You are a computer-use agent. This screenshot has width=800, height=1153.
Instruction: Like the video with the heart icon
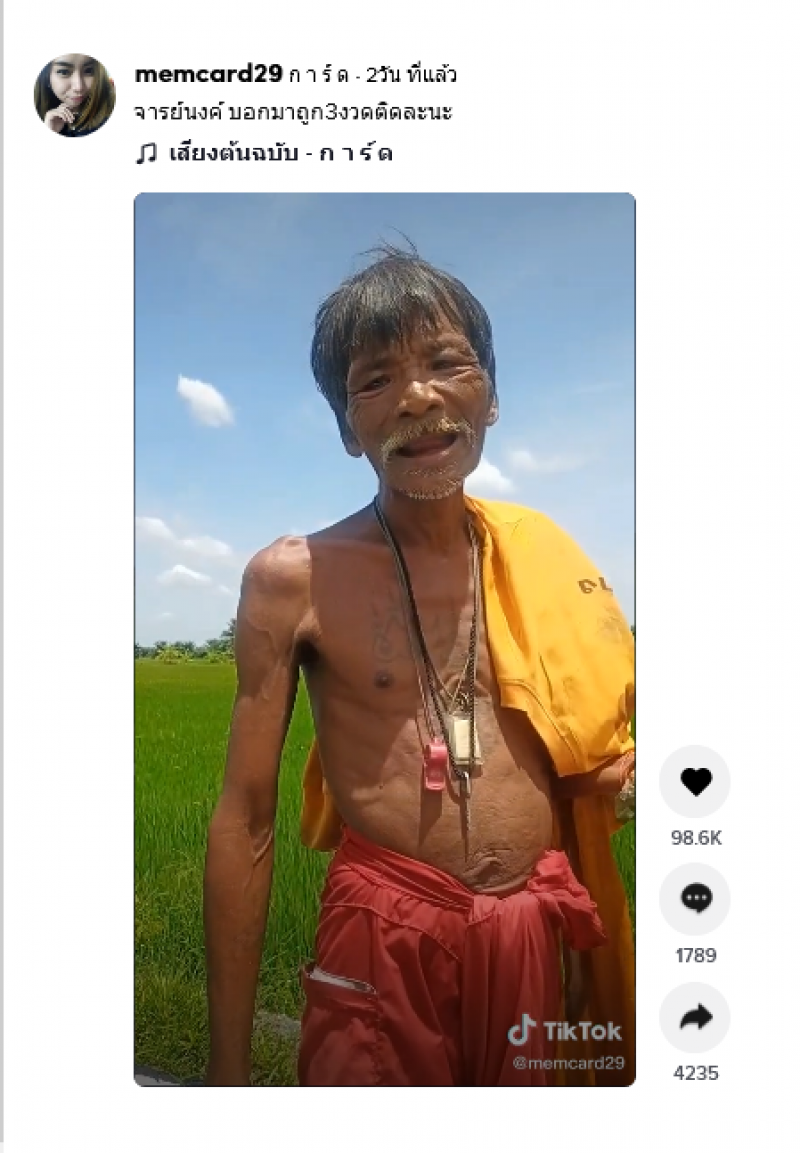[695, 781]
